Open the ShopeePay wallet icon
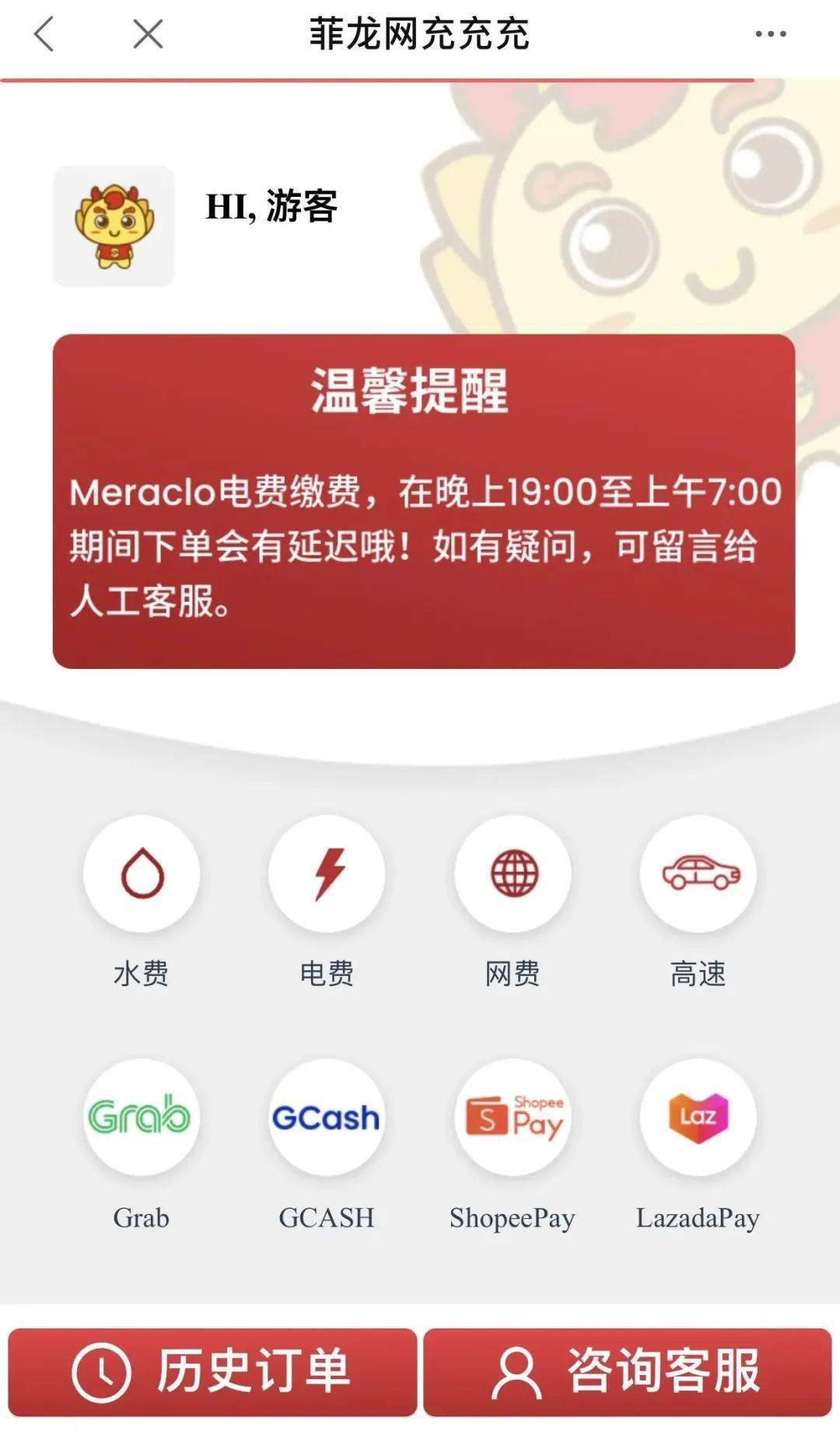 point(512,1118)
